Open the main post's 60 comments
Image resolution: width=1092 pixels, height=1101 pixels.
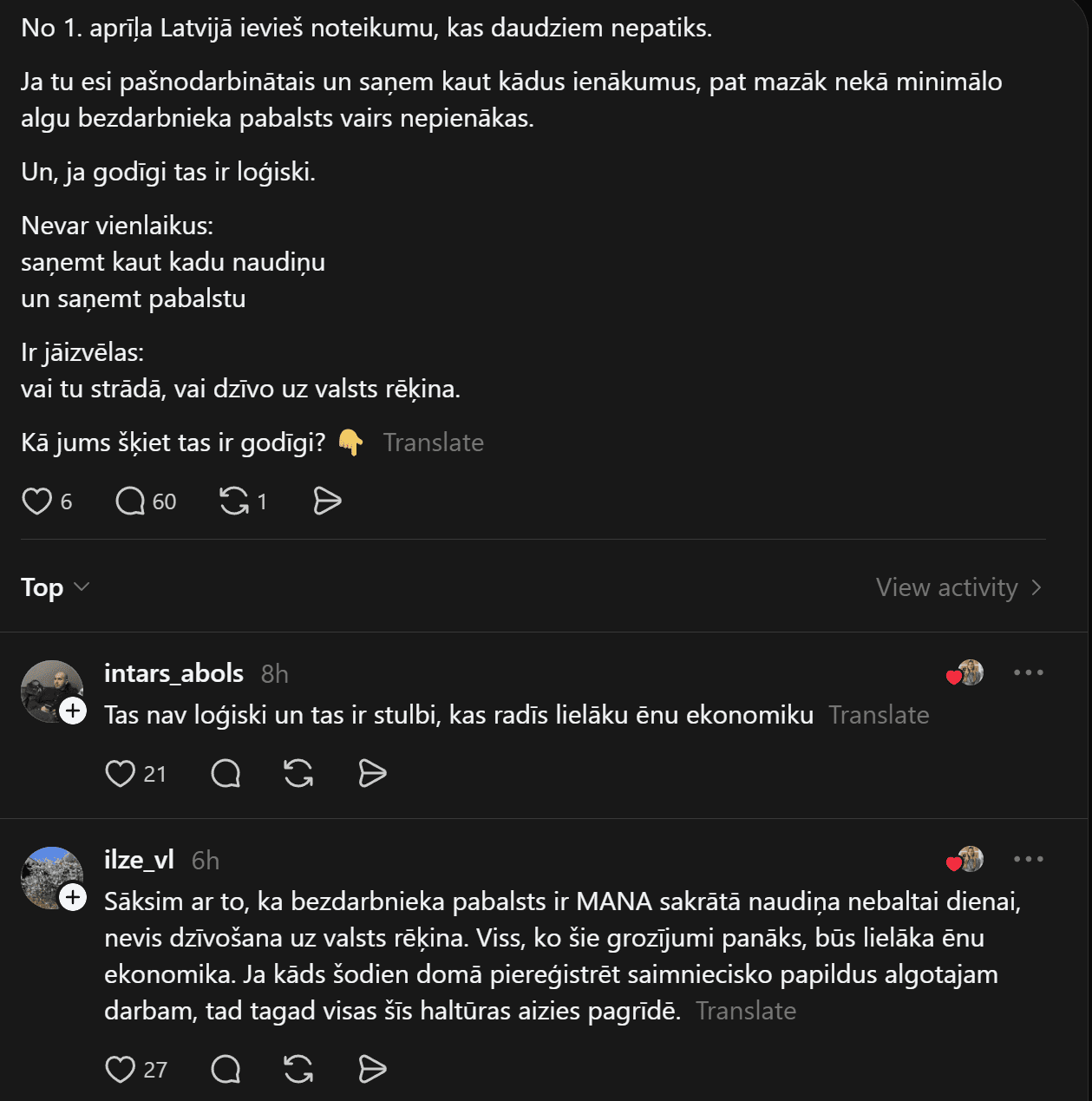click(x=131, y=501)
